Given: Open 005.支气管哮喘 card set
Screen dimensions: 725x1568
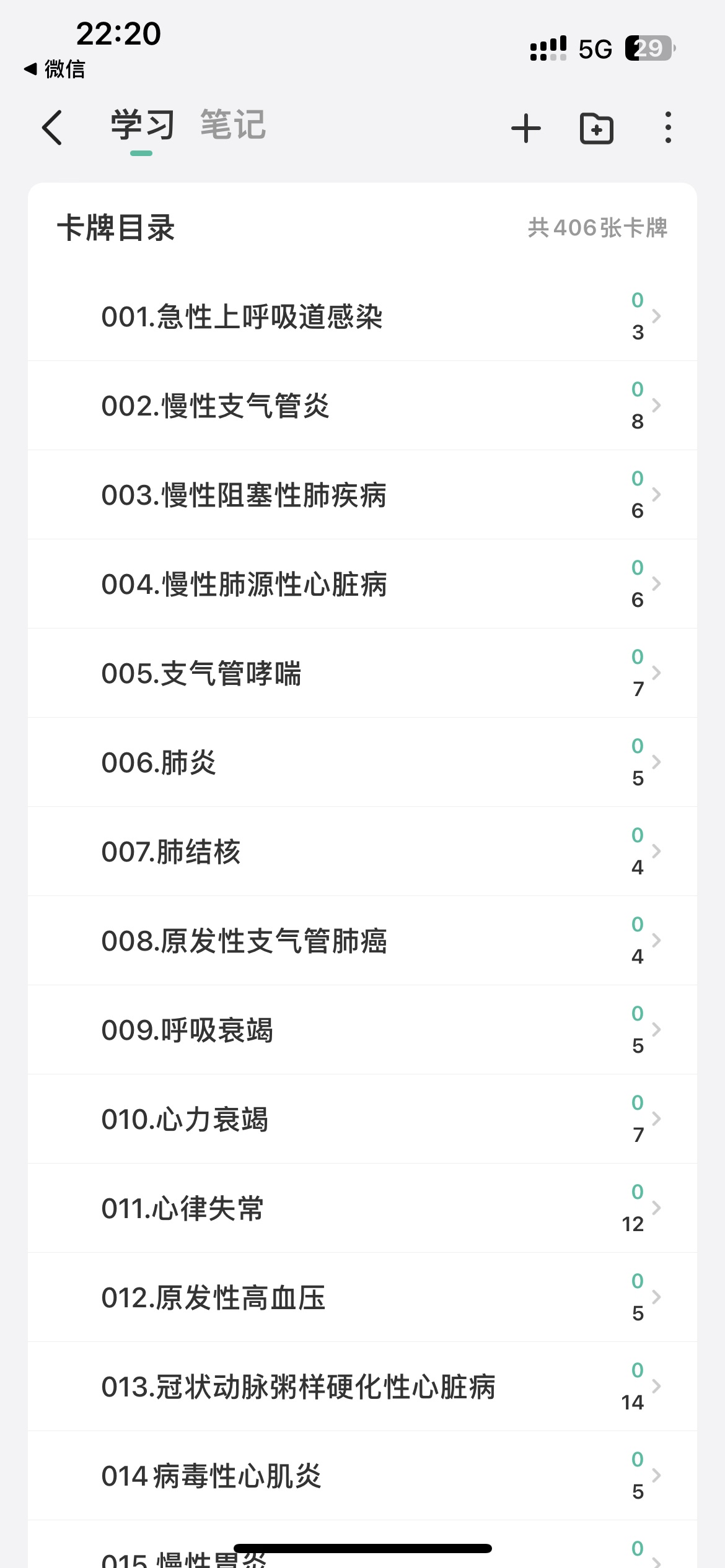Looking at the screenshot, I should (362, 673).
